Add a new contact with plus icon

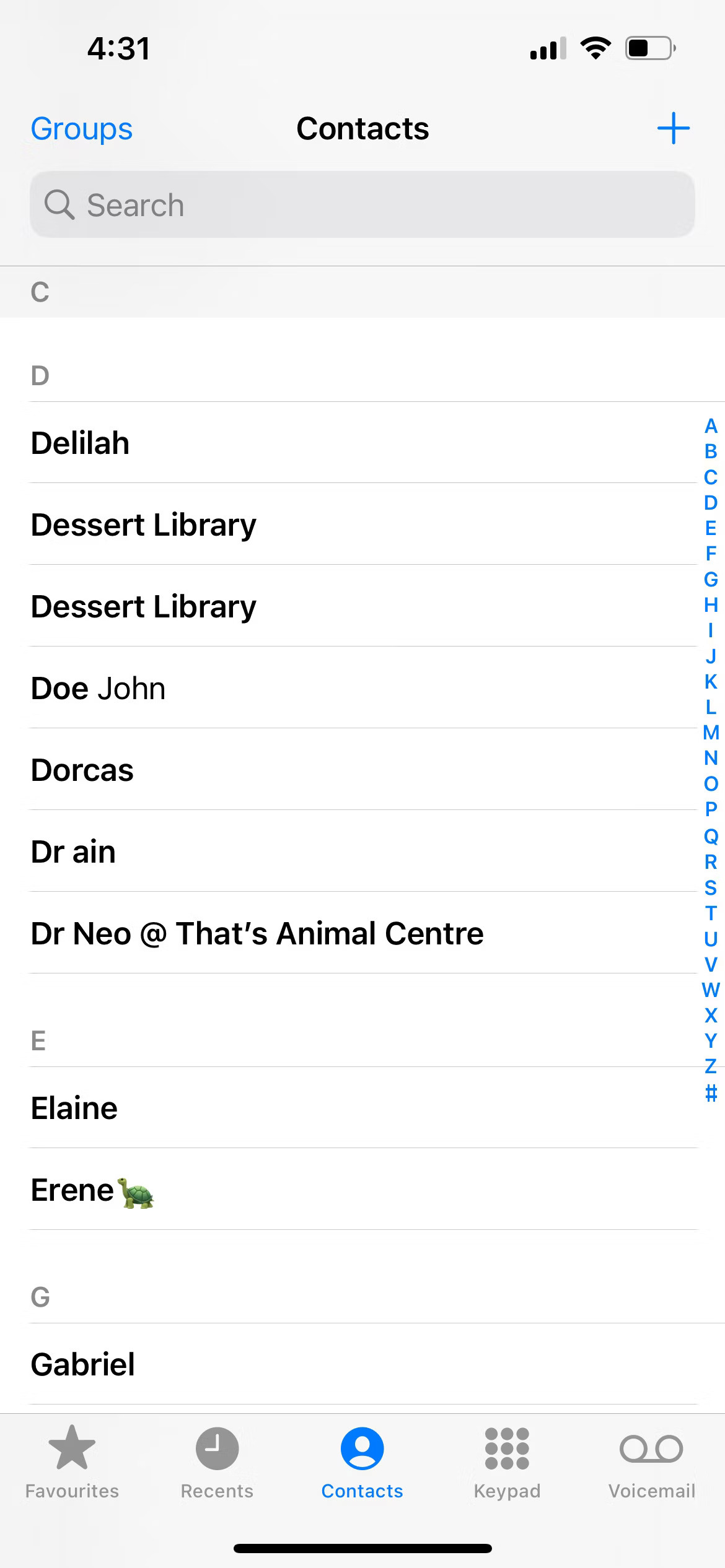coord(673,129)
